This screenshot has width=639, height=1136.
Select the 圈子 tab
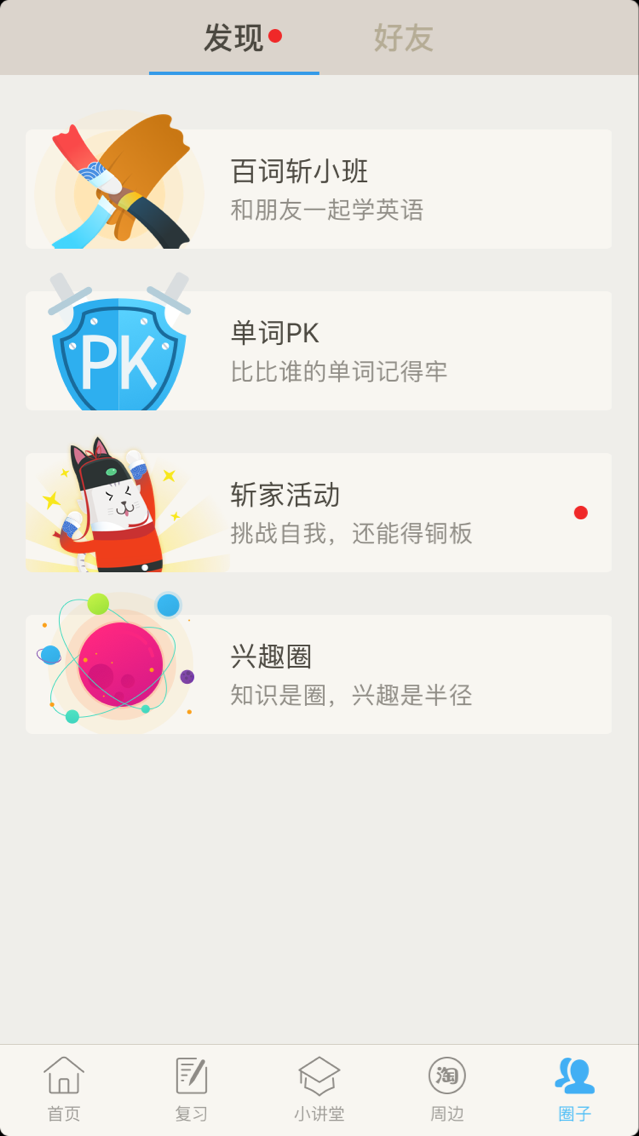pyautogui.click(x=575, y=1088)
